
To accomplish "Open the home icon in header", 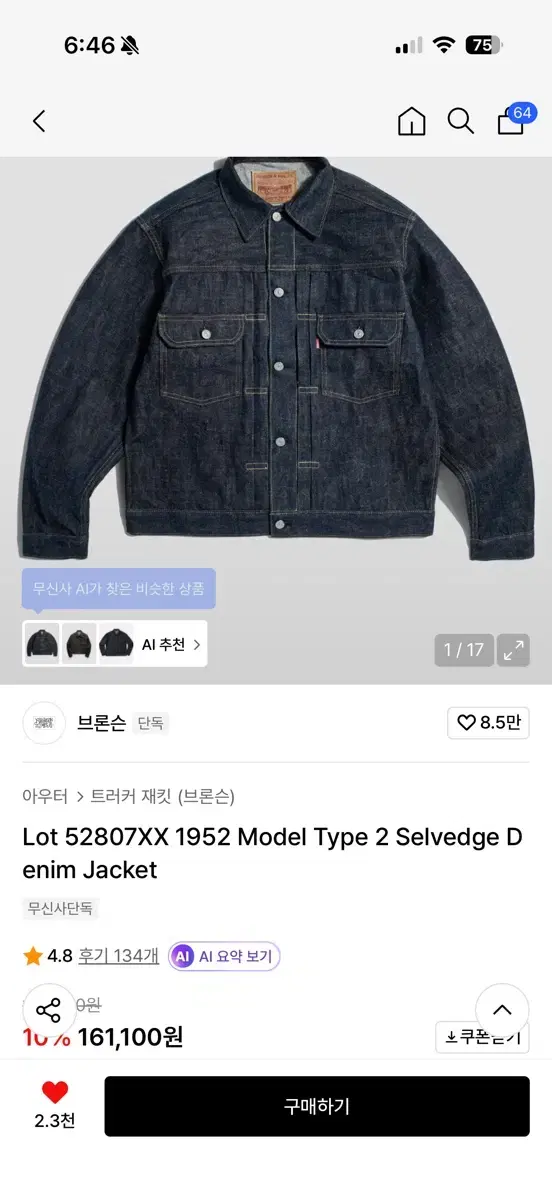I will click(411, 122).
